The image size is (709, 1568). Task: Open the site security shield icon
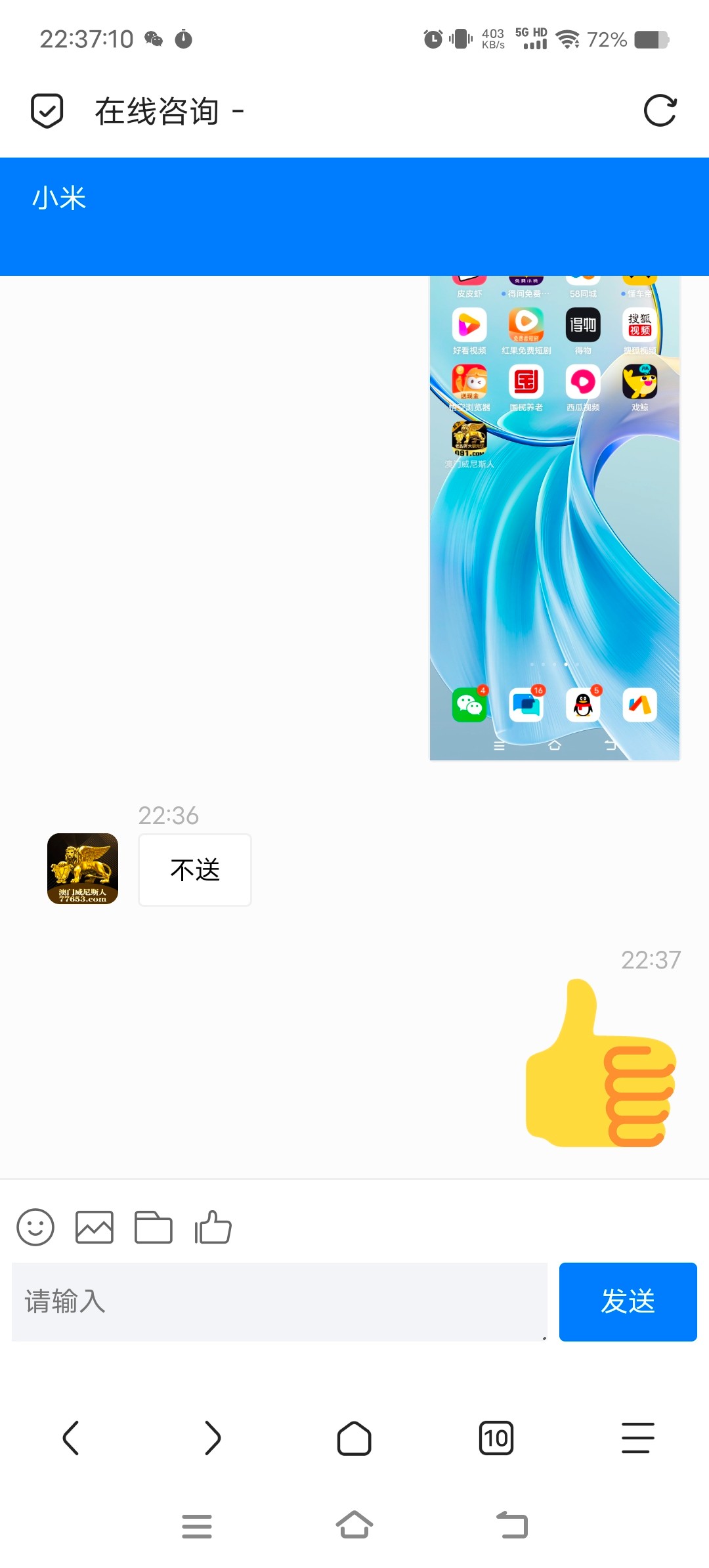click(47, 110)
